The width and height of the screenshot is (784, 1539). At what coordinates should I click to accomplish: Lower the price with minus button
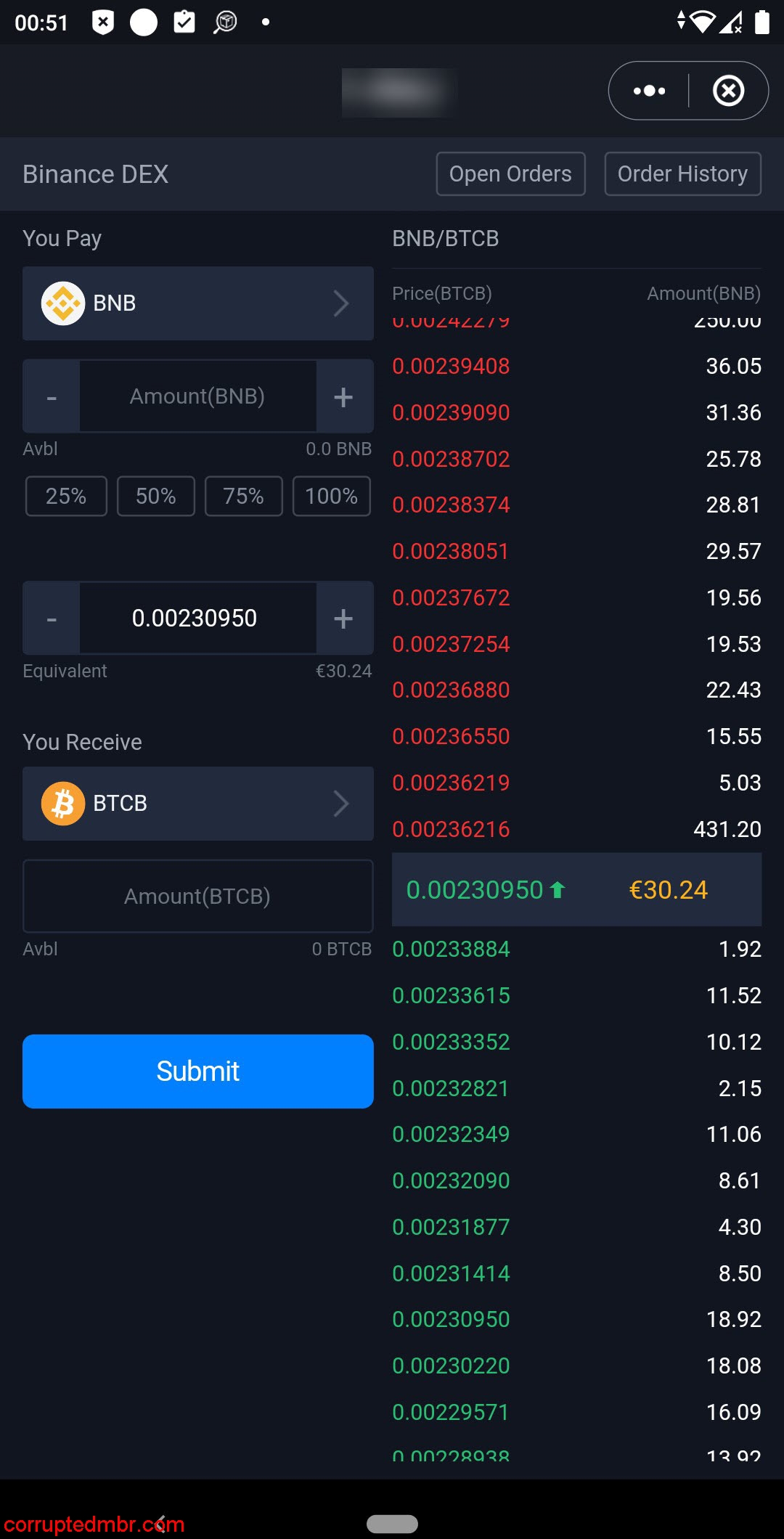tap(52, 619)
